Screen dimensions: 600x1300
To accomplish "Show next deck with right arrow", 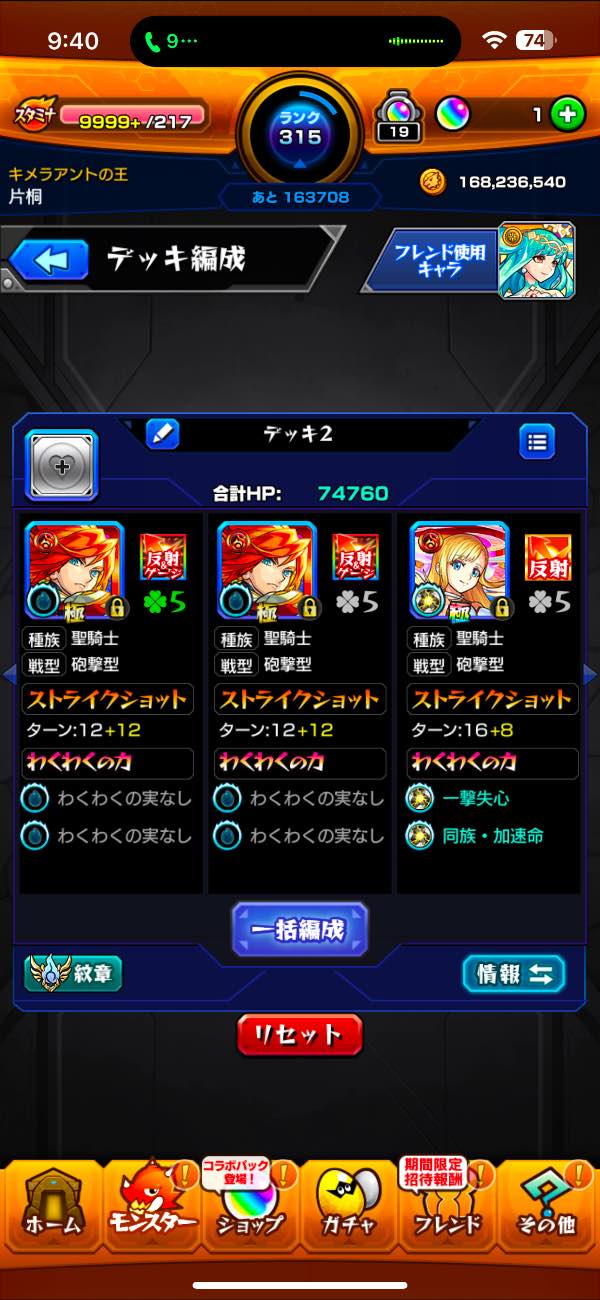I will [x=590, y=675].
